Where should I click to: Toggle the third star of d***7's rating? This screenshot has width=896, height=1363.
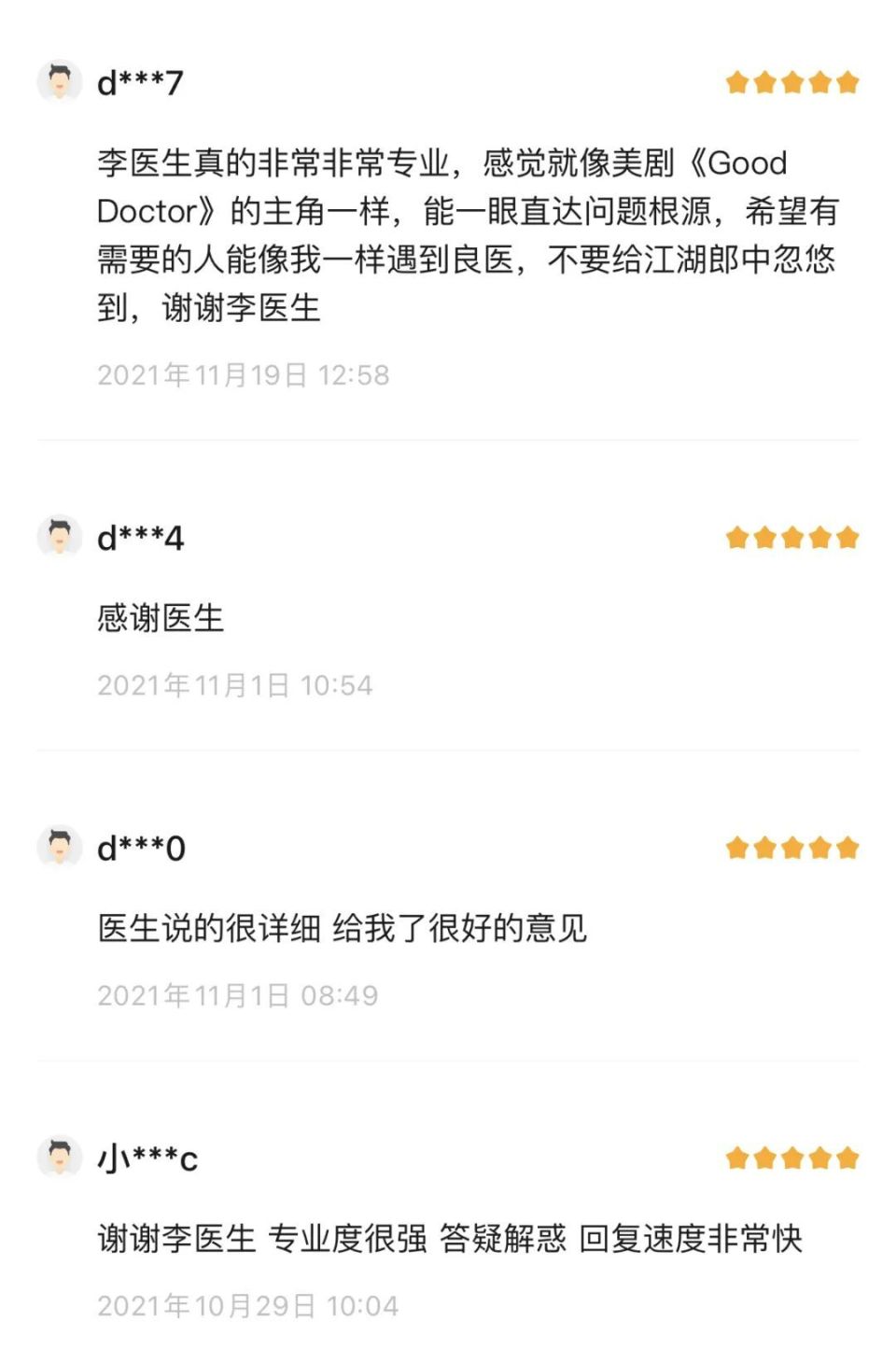792,82
